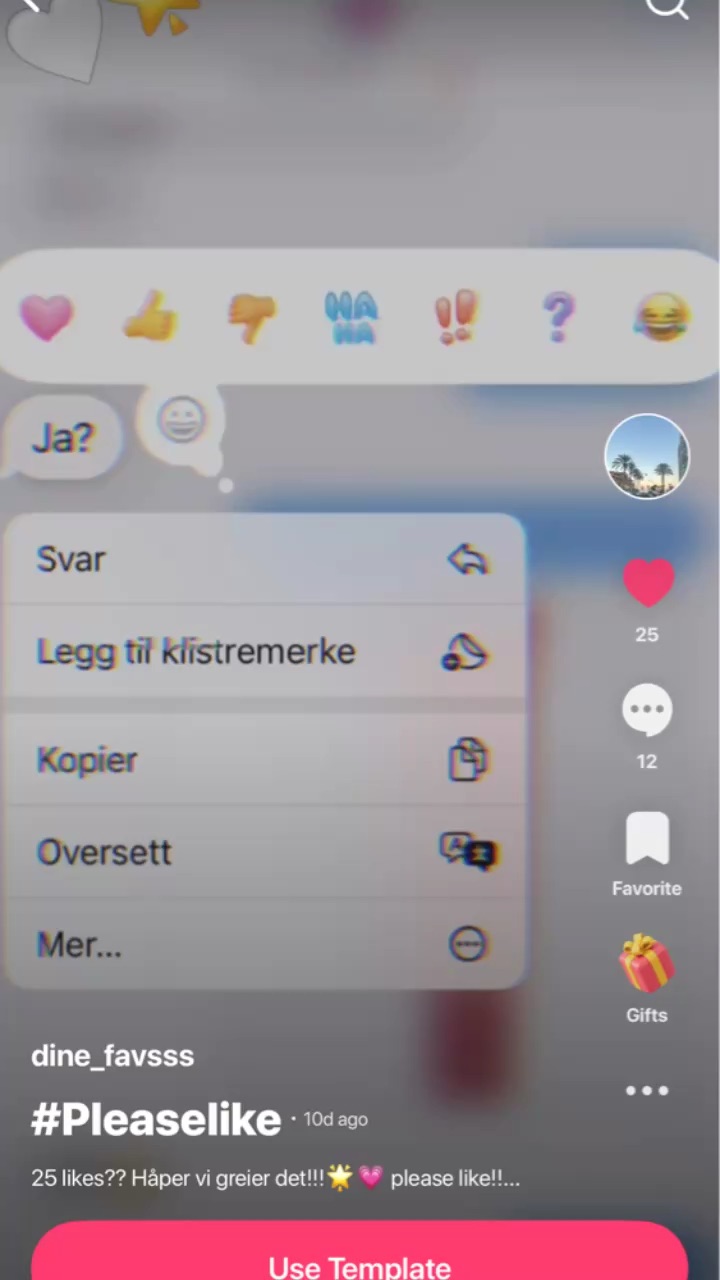The height and width of the screenshot is (1280, 720).
Task: Open the dine_favsss username
Action: [x=113, y=1056]
